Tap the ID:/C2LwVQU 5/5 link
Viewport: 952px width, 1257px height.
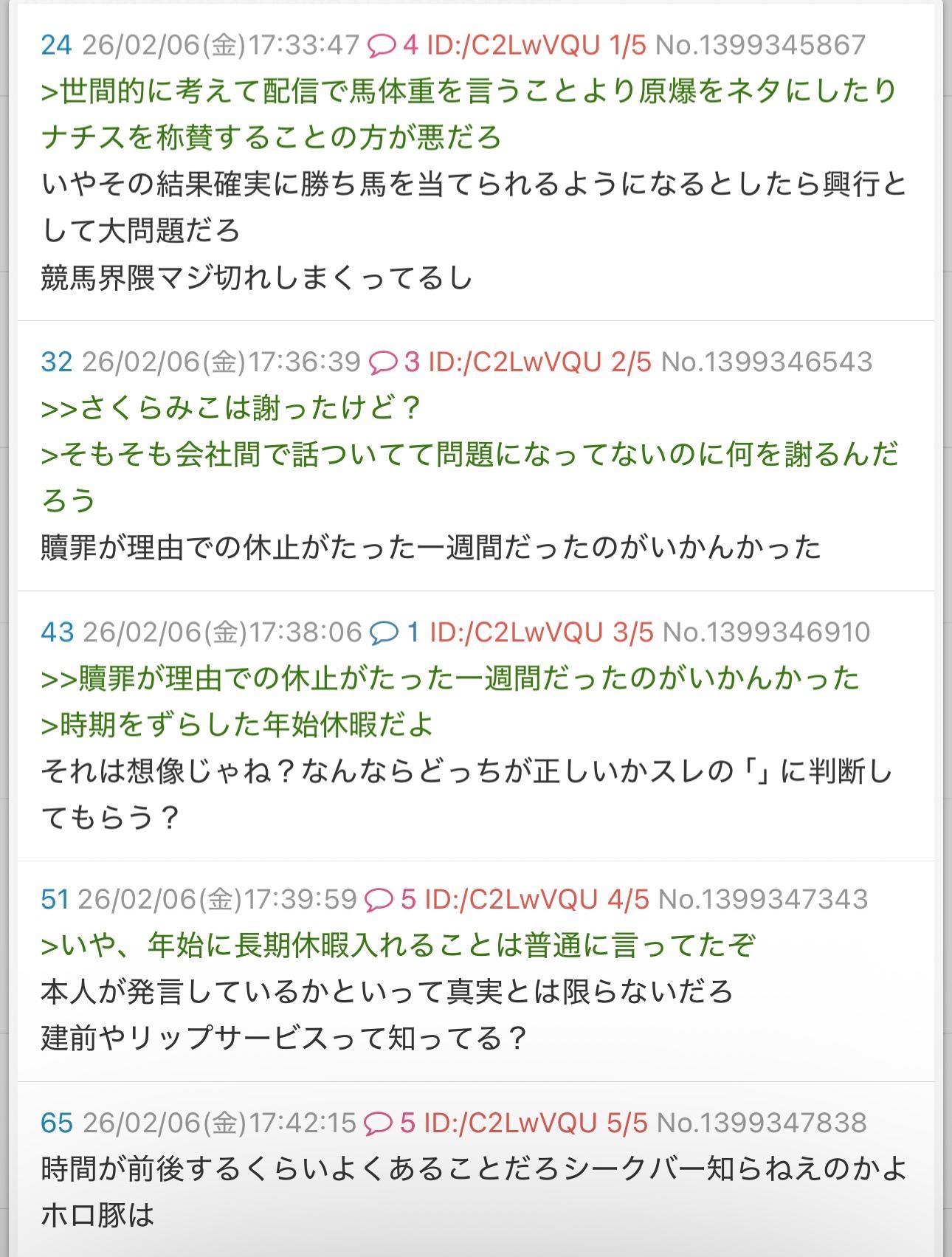tap(536, 1123)
